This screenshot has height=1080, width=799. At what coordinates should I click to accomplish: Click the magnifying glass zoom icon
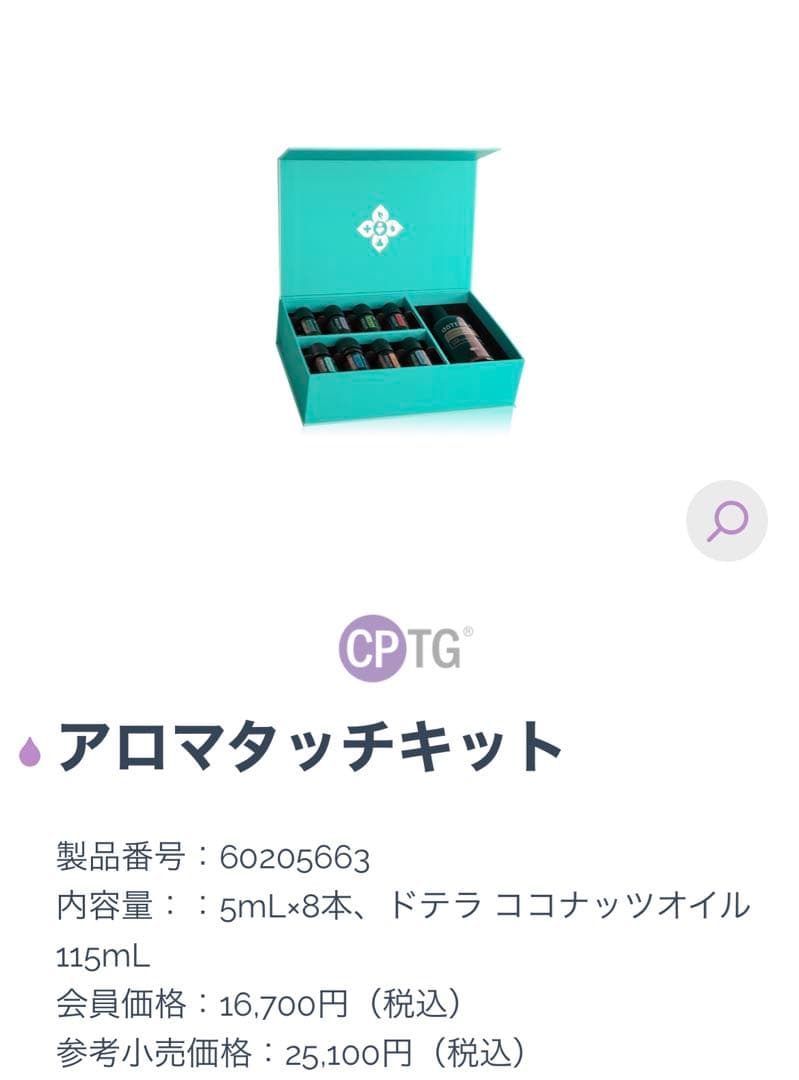(x=727, y=521)
